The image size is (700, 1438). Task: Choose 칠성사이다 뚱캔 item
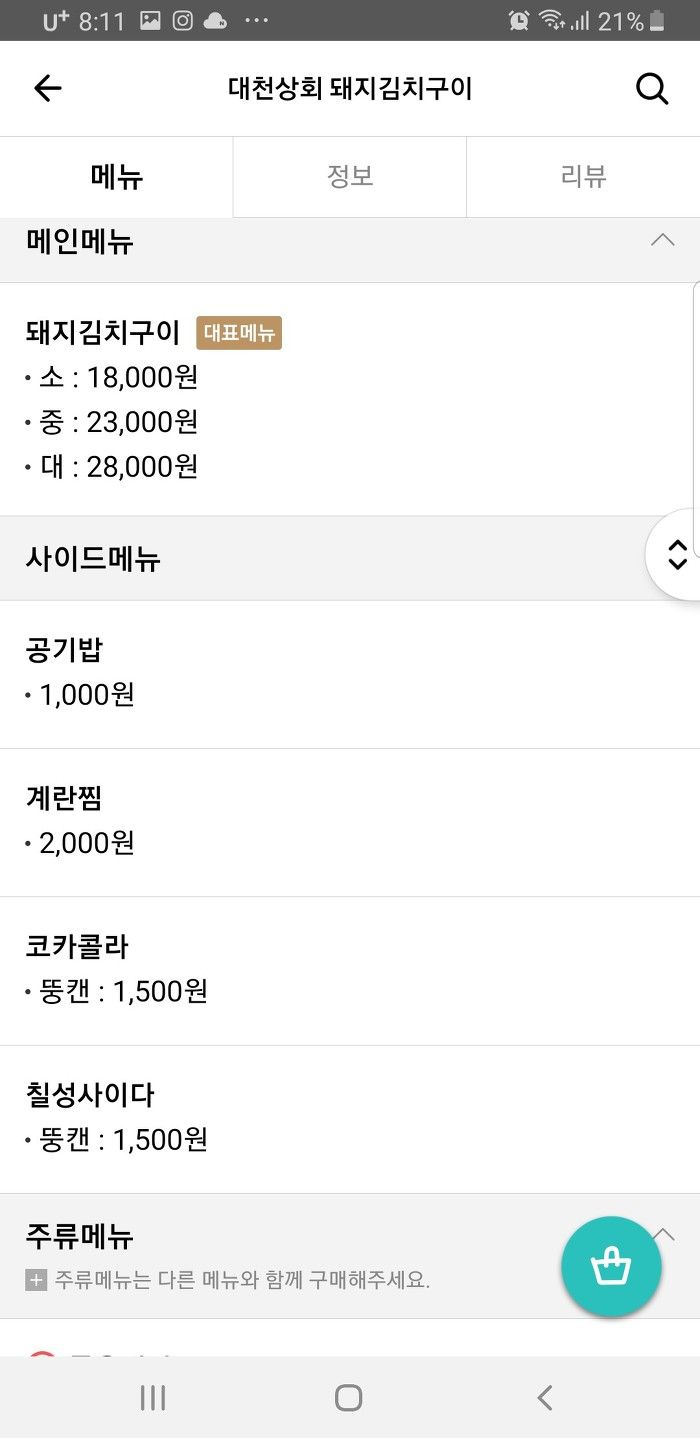(x=350, y=1119)
